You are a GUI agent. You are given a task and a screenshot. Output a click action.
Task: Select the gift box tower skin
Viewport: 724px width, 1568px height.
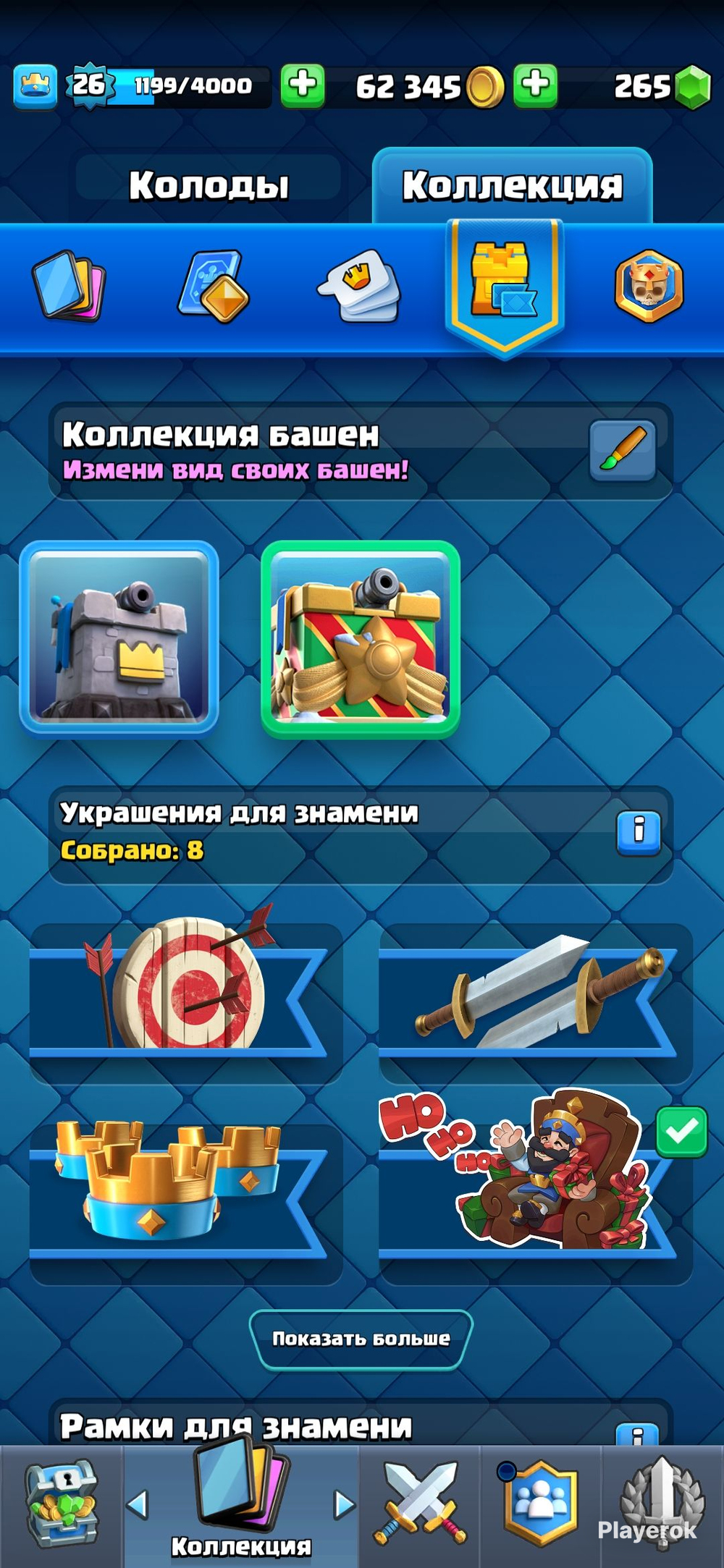pyautogui.click(x=360, y=640)
